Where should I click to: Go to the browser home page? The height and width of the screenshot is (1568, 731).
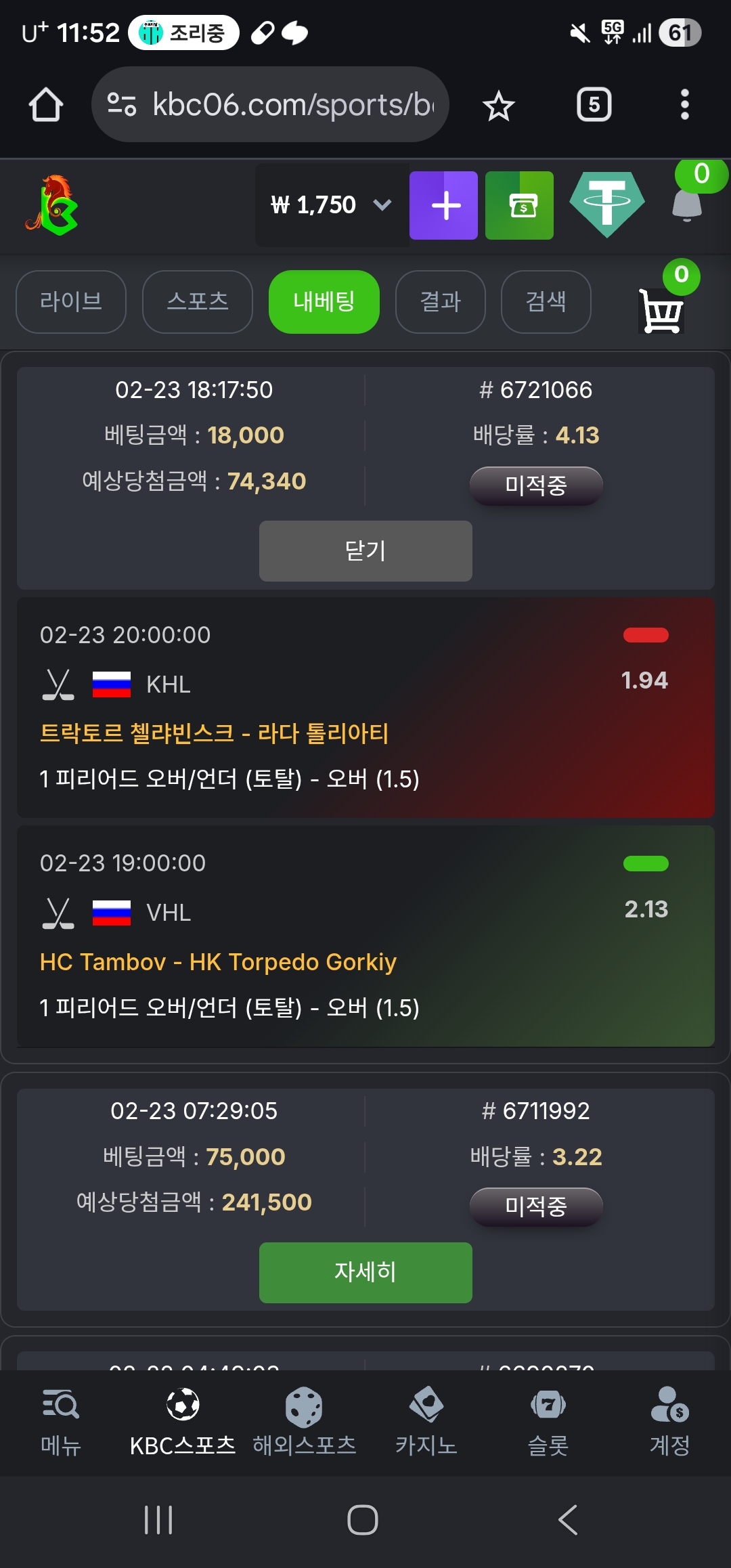point(46,105)
